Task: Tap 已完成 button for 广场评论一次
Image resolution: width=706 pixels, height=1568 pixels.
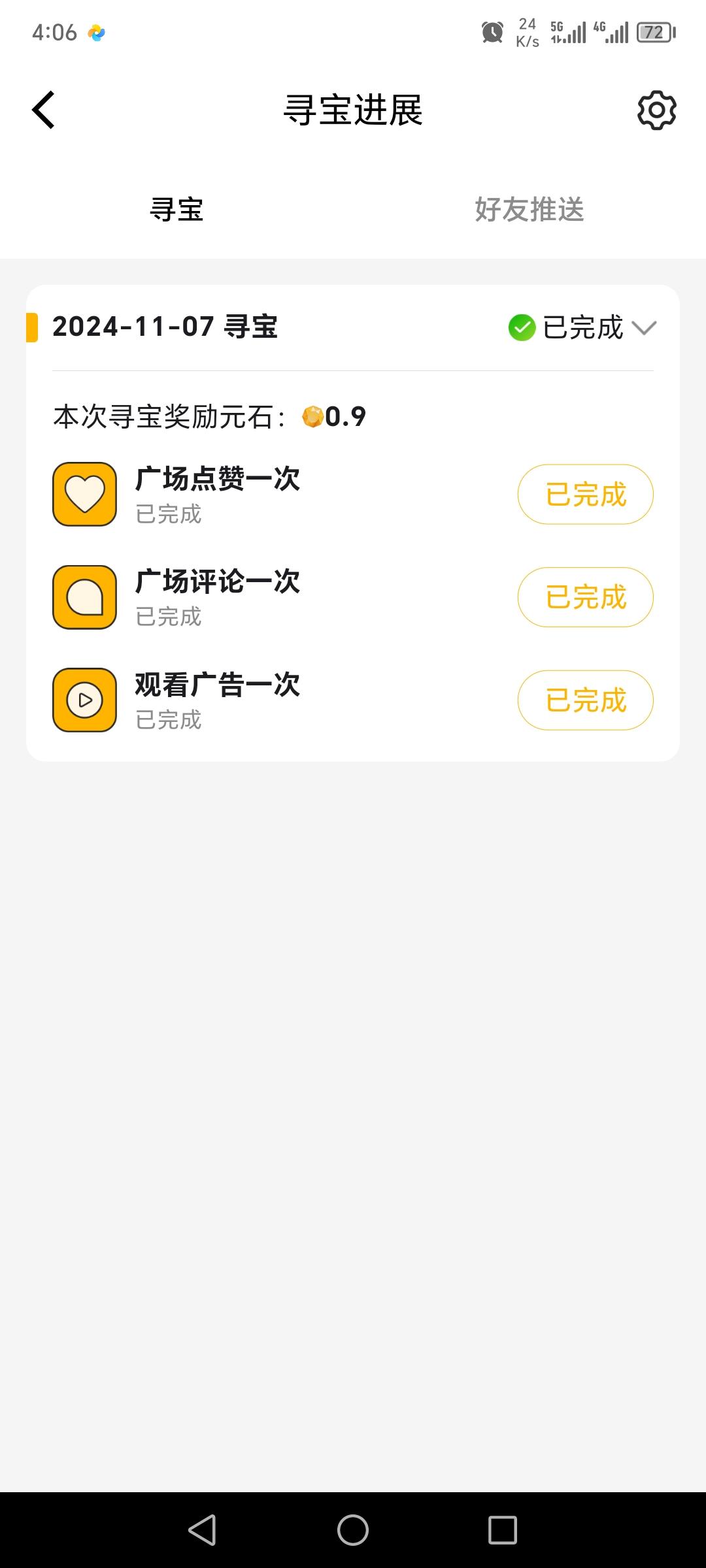Action: click(x=585, y=597)
